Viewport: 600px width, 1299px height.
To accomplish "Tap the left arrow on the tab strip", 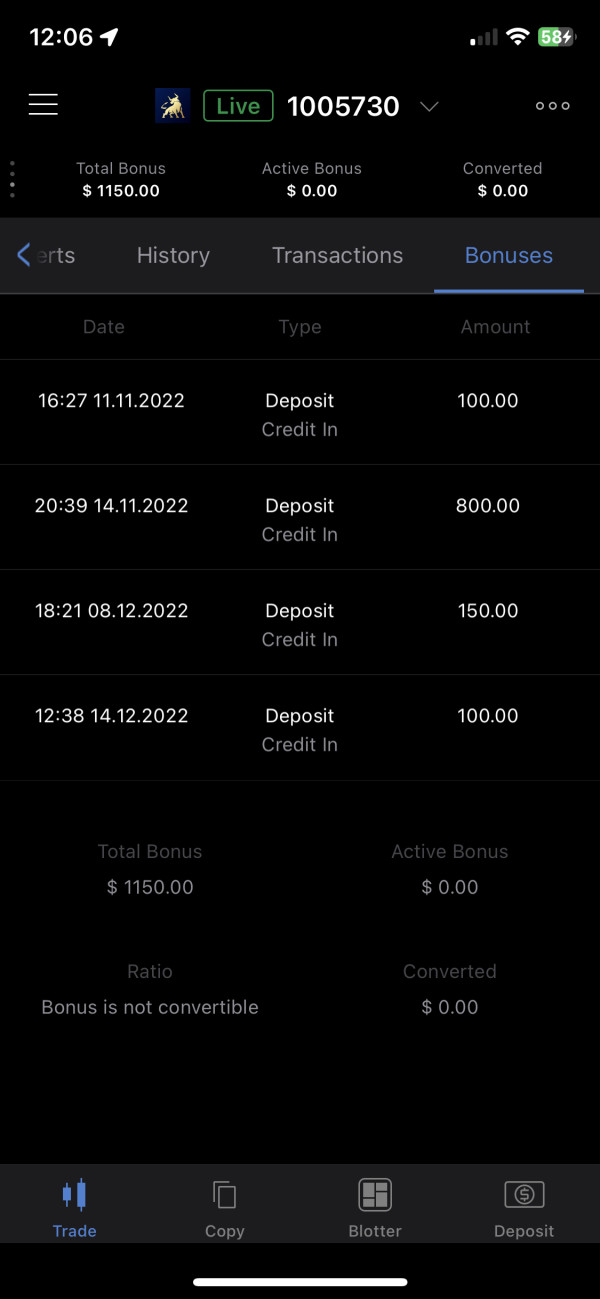I will [x=24, y=255].
